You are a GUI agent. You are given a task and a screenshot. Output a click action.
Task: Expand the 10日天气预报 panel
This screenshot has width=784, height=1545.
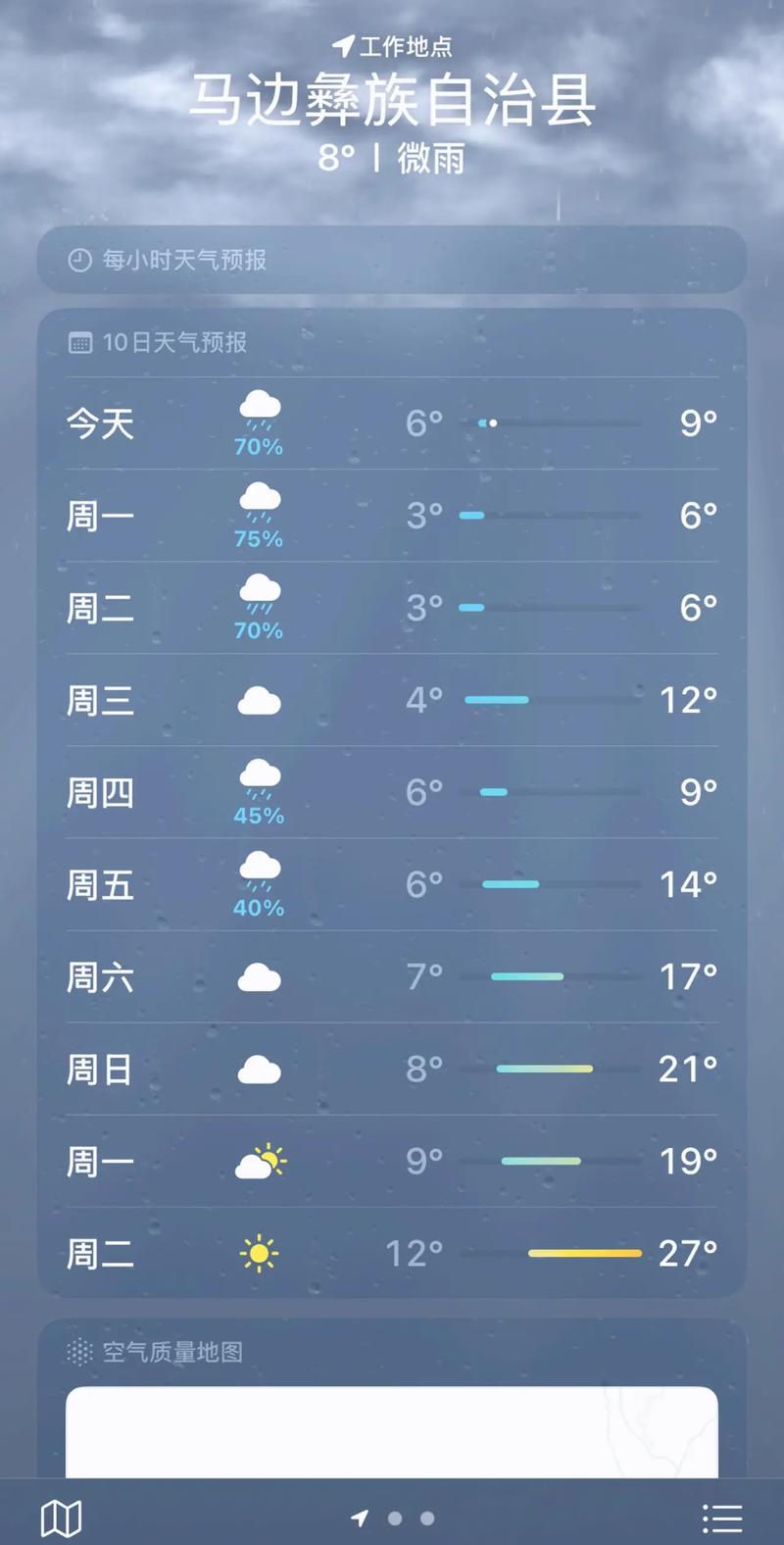point(392,343)
